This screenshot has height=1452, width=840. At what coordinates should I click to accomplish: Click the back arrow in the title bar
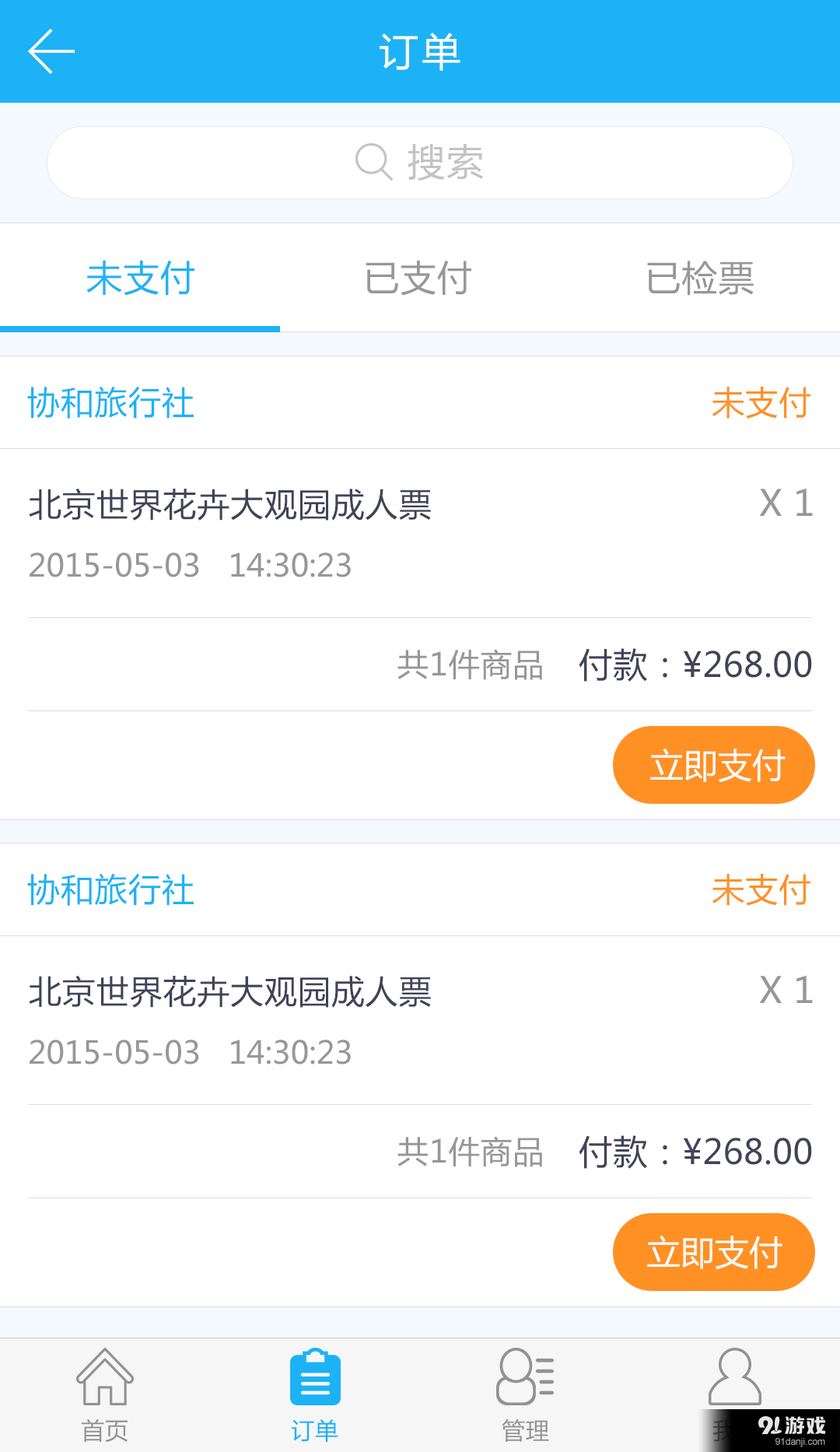pos(51,50)
